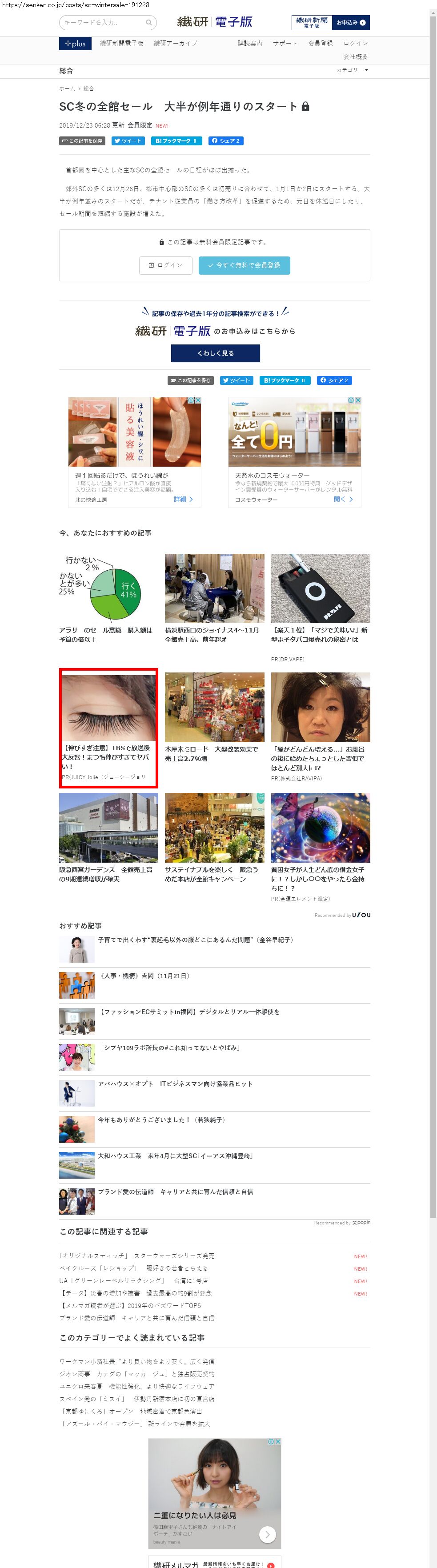Expand the カテゴリー dropdown
This screenshot has height=1568, width=437.
pos(353,70)
